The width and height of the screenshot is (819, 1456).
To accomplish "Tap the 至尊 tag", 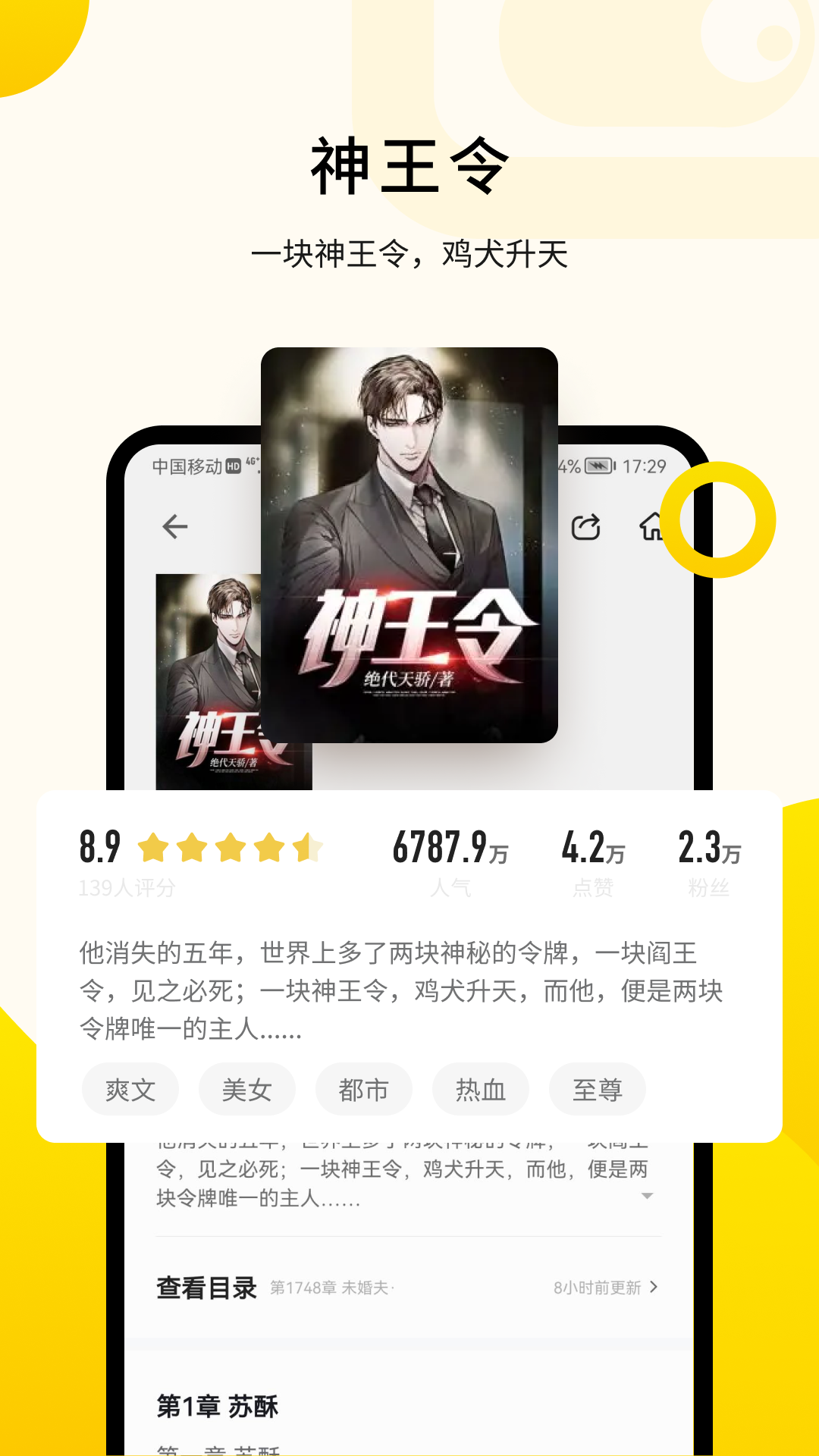I will 597,1089.
